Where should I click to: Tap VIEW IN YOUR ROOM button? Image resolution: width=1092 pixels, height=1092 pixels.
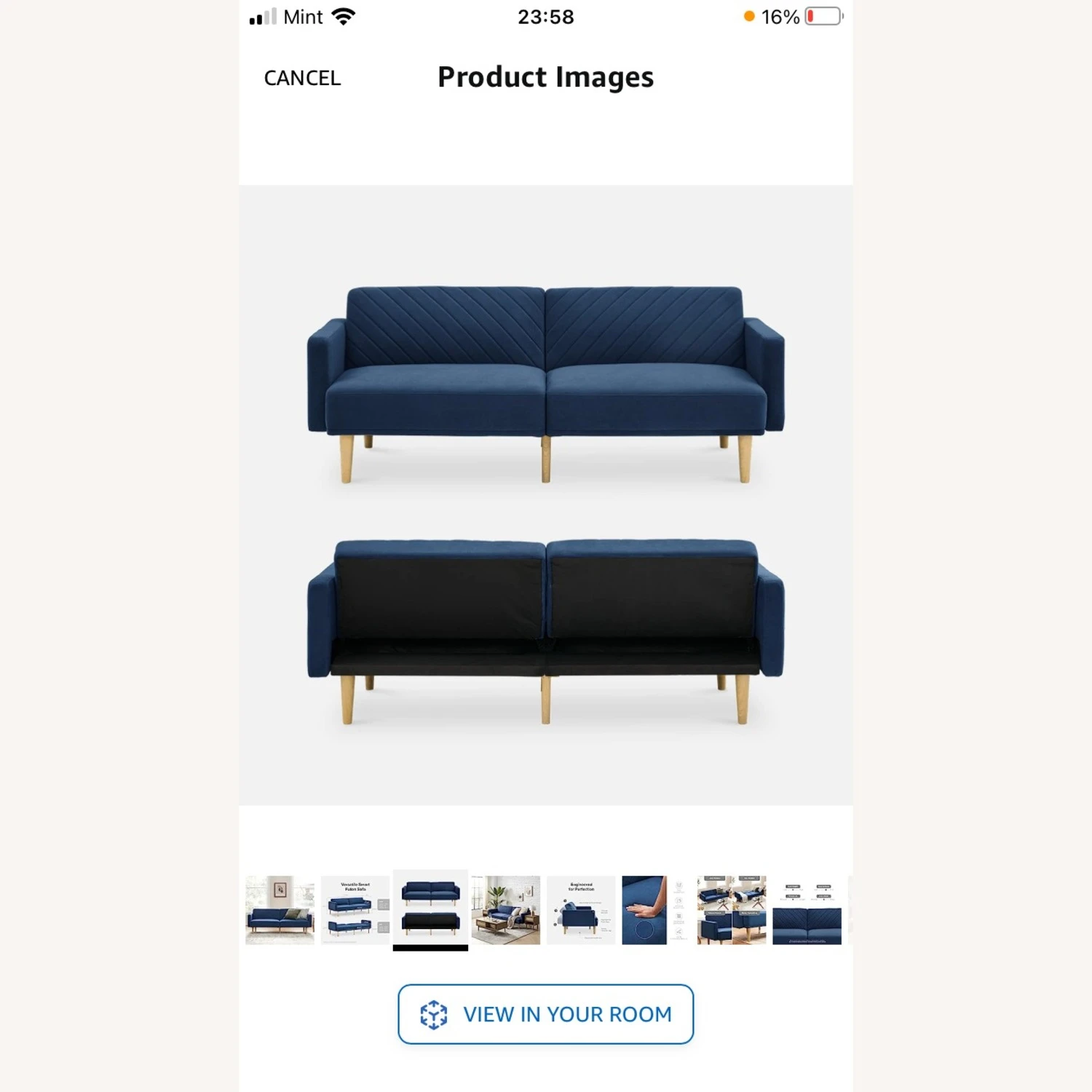pyautogui.click(x=545, y=1013)
